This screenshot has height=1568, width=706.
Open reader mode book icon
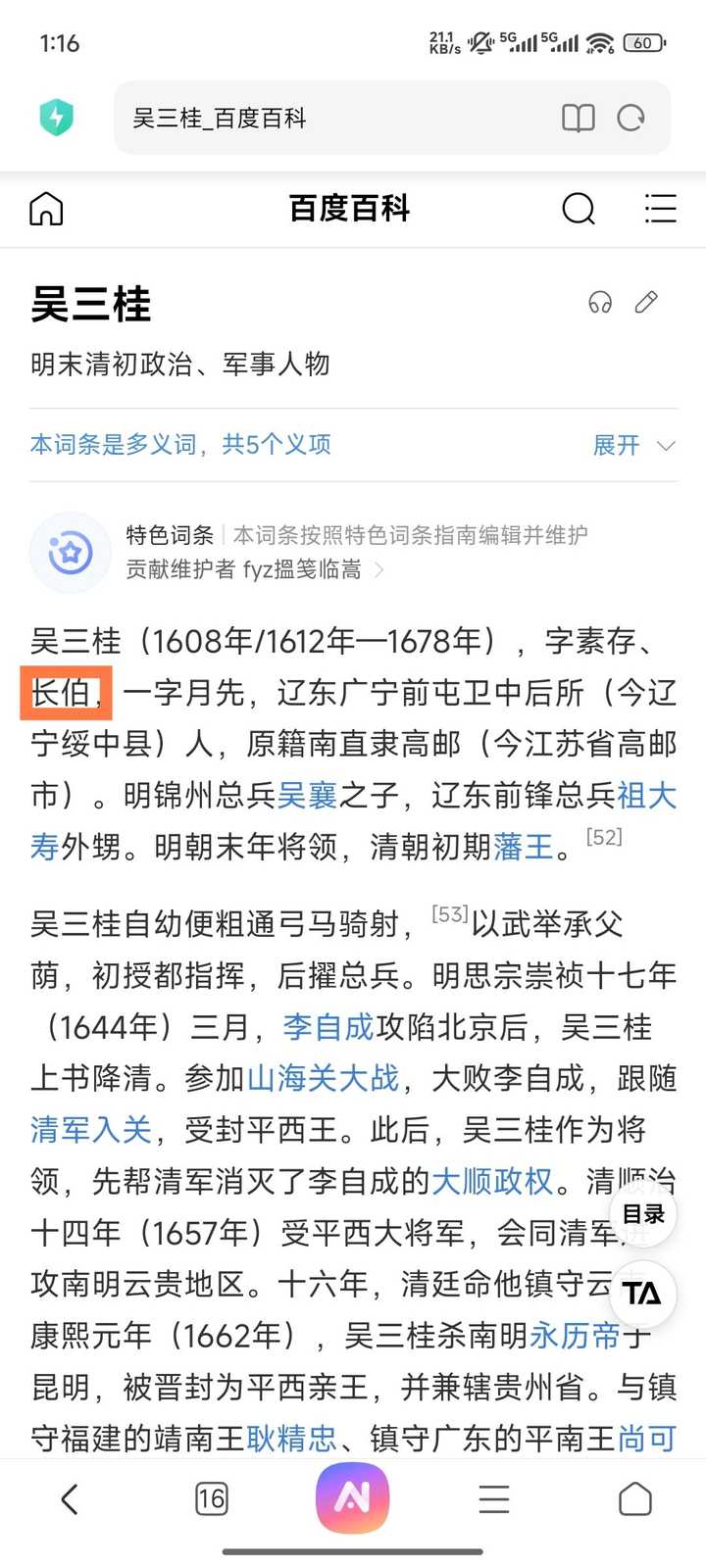pos(579,119)
